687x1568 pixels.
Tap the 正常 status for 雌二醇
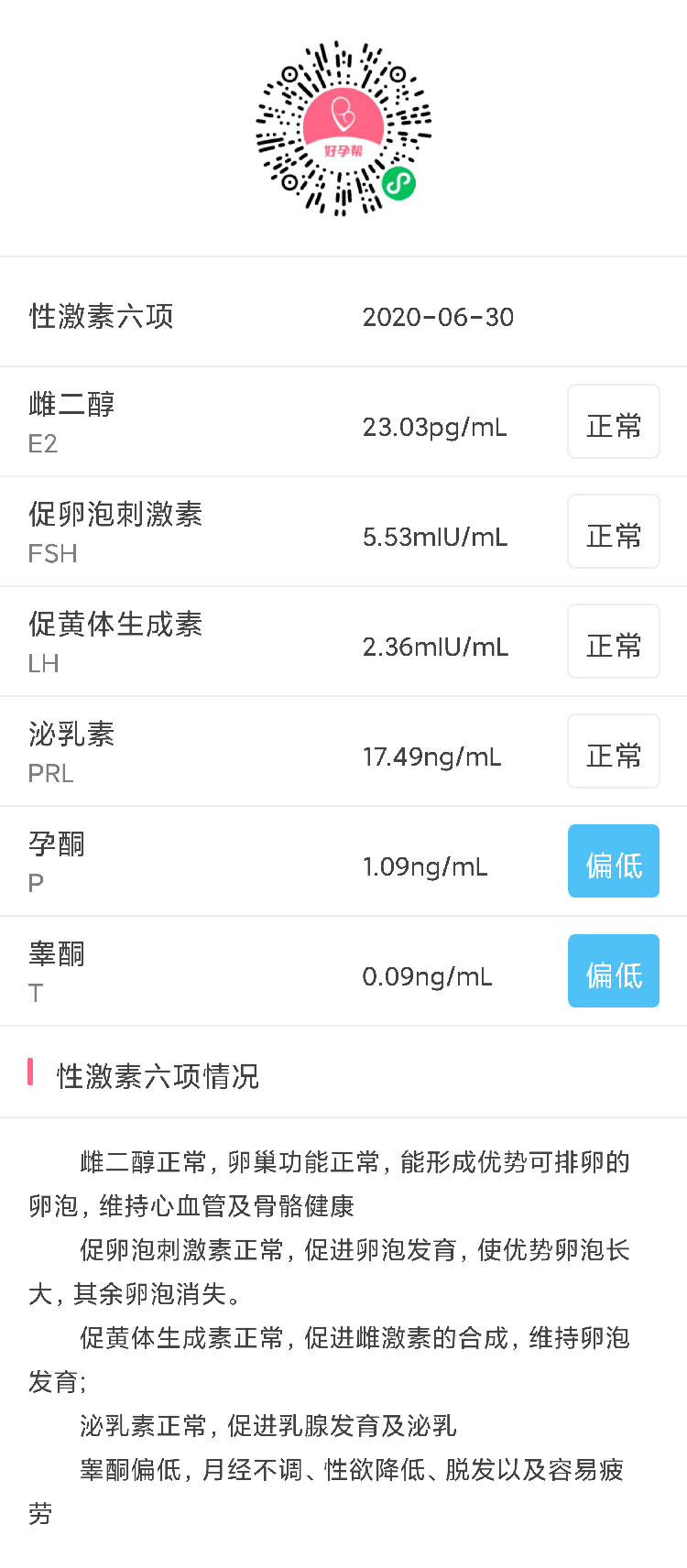(x=613, y=421)
